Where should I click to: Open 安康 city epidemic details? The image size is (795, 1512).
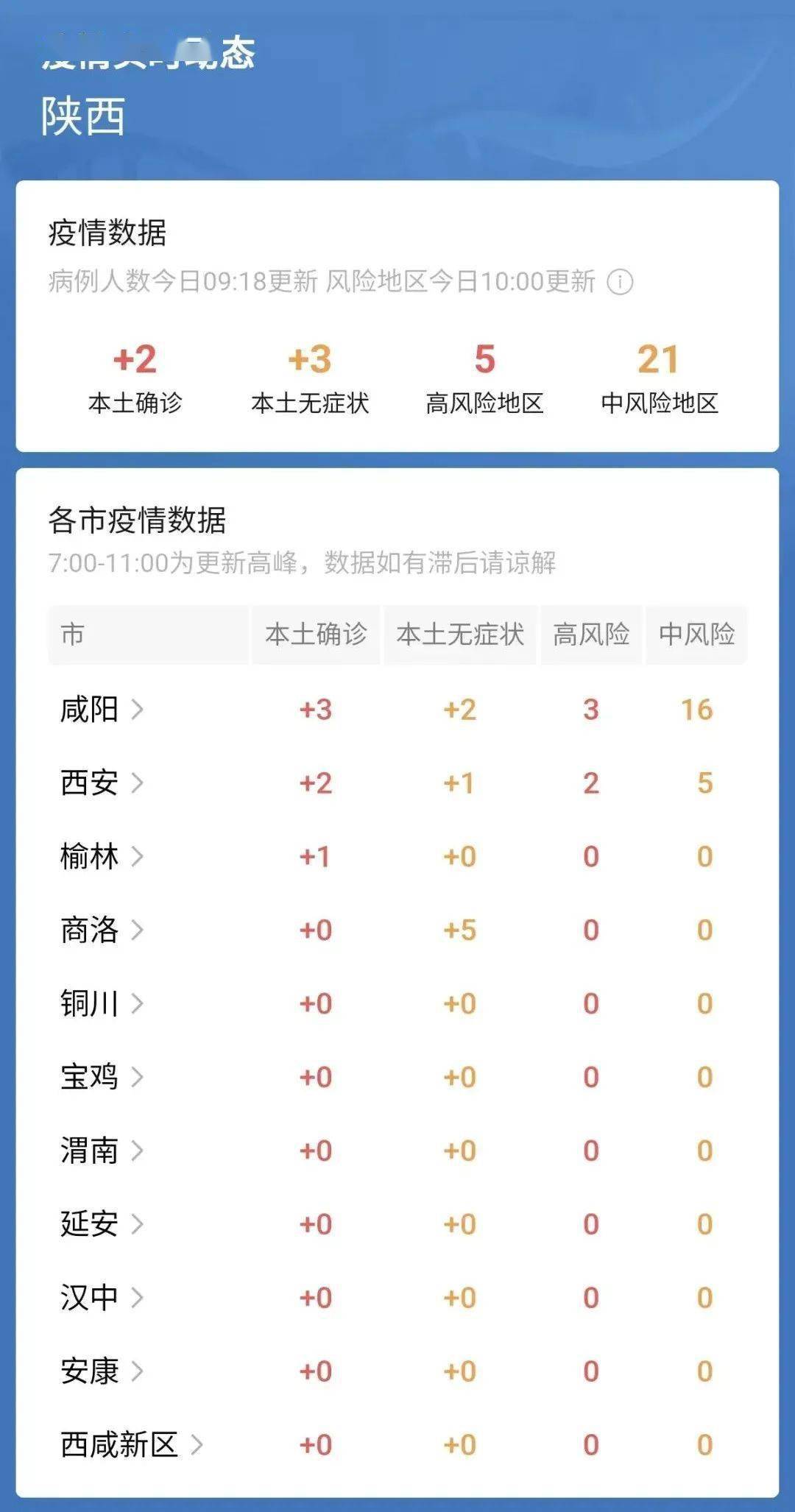(x=102, y=1371)
